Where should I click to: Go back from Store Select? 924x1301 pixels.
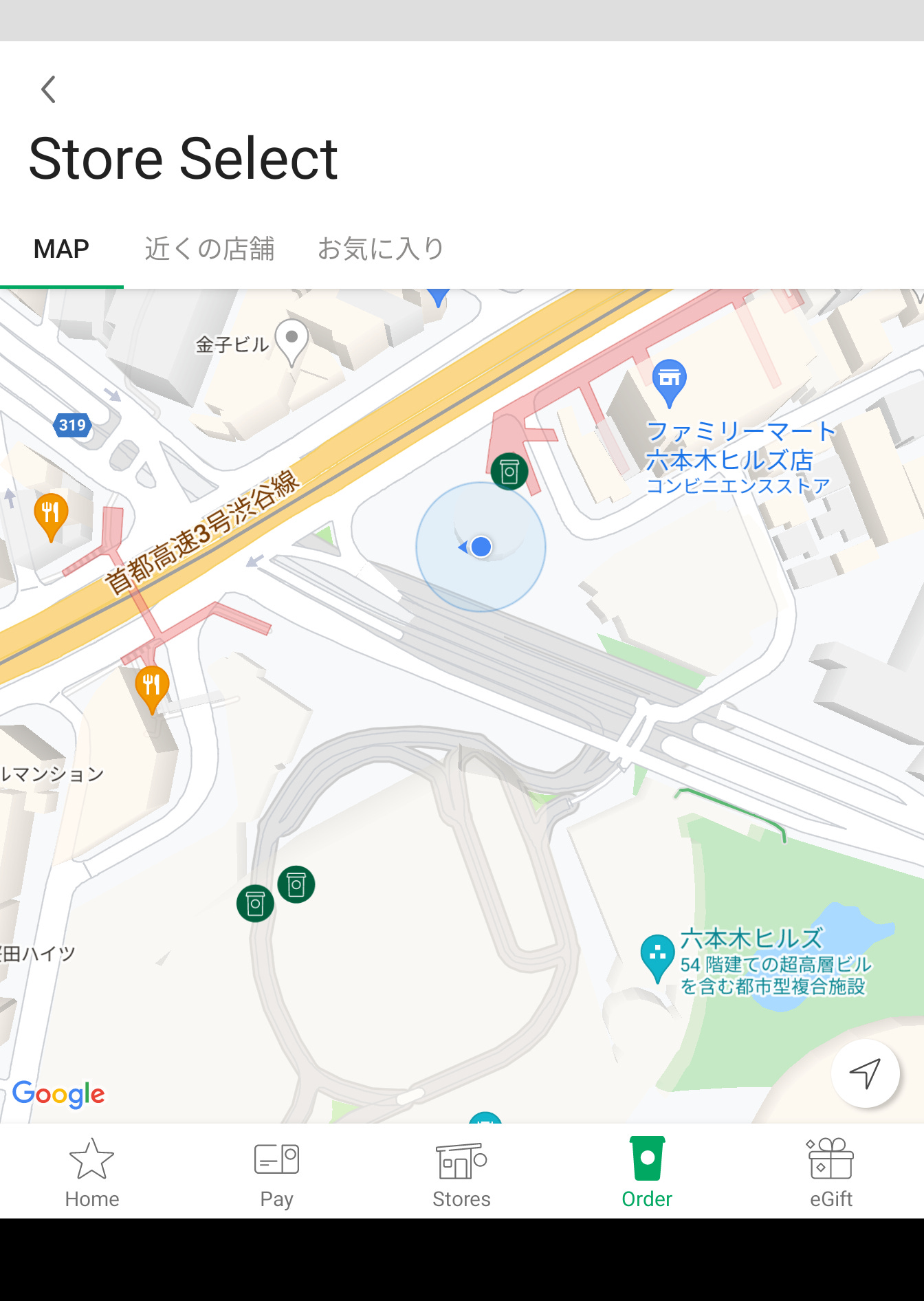(x=48, y=89)
